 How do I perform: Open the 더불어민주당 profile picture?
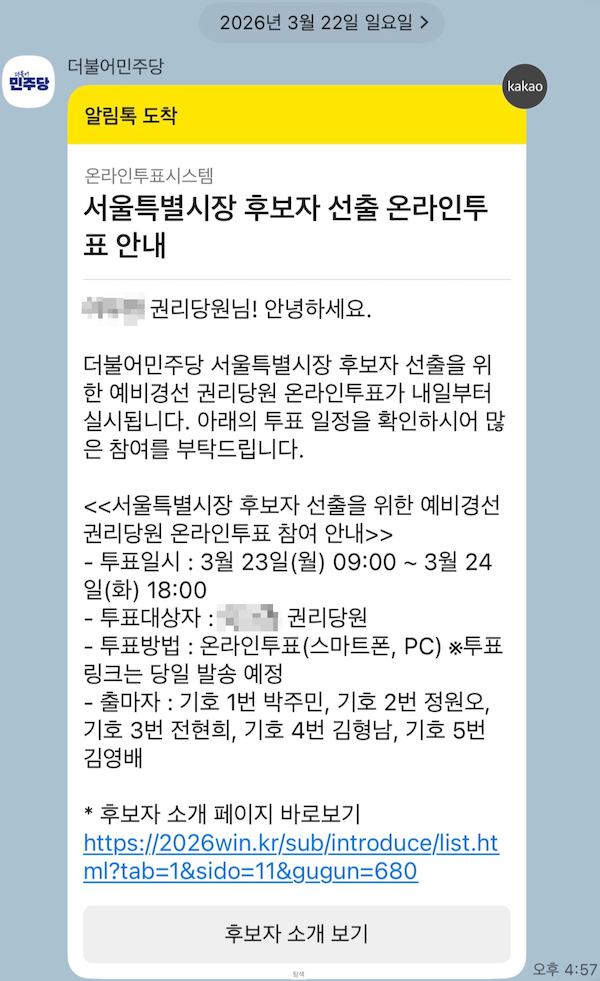(29, 82)
